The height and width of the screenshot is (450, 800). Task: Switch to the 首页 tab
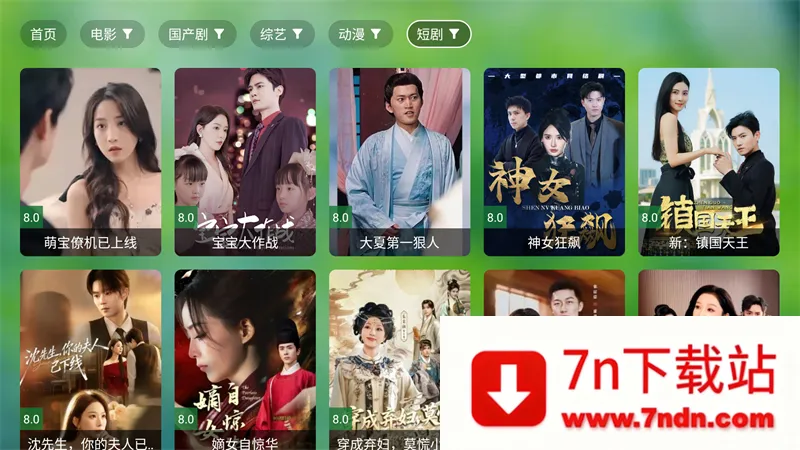click(x=43, y=34)
